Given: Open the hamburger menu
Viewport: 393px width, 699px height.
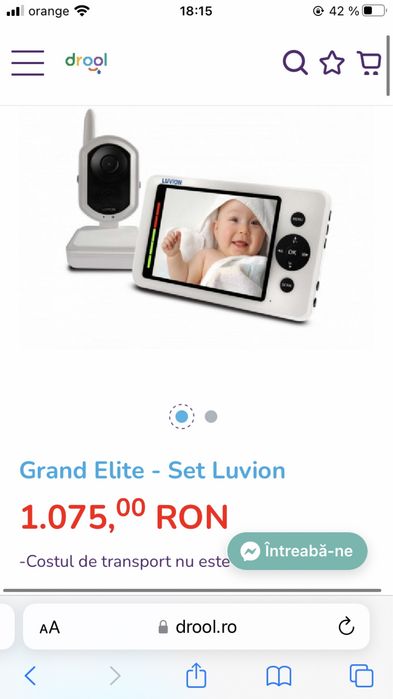Looking at the screenshot, I should [x=28, y=63].
